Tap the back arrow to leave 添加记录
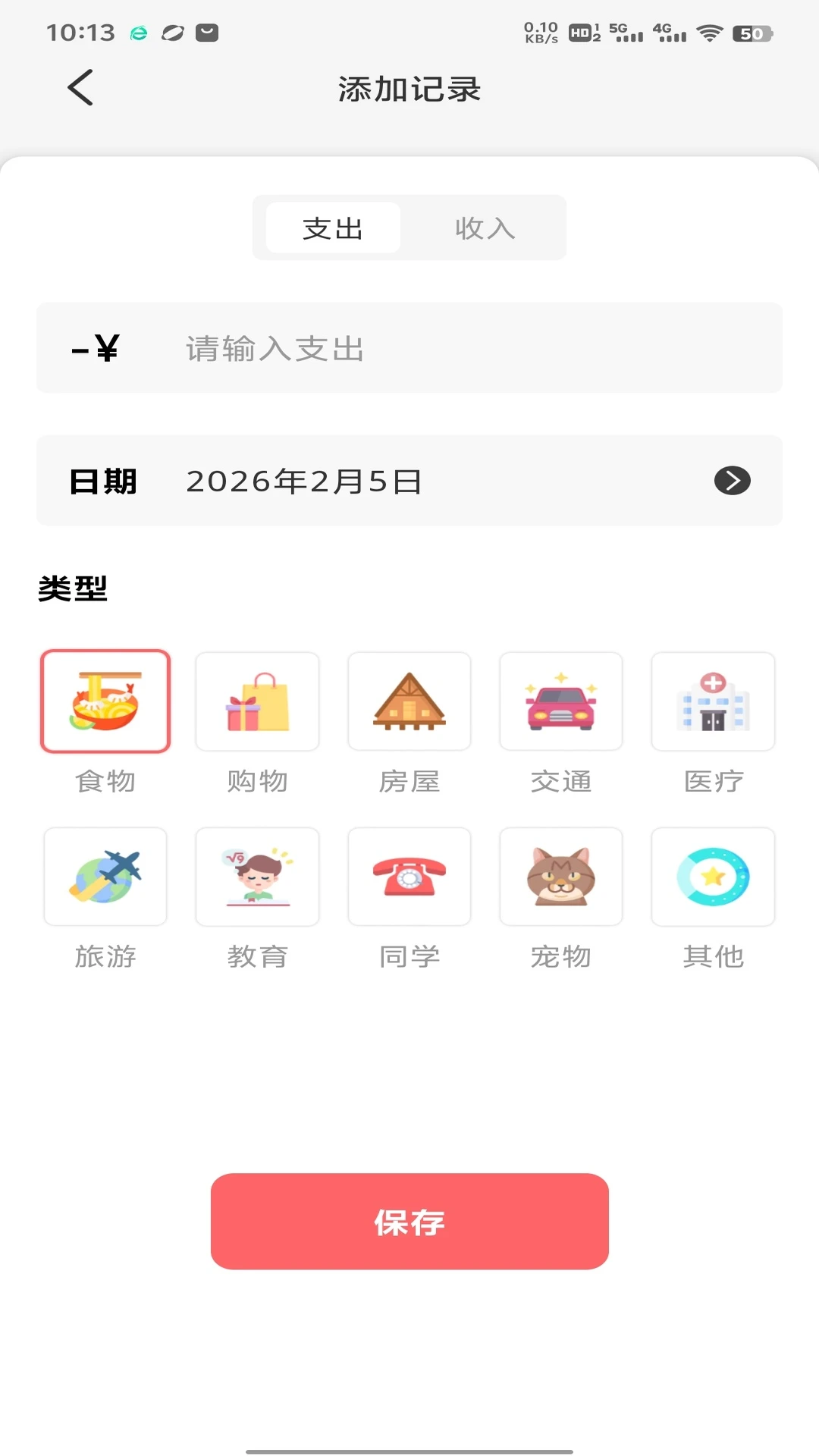 pyautogui.click(x=80, y=87)
